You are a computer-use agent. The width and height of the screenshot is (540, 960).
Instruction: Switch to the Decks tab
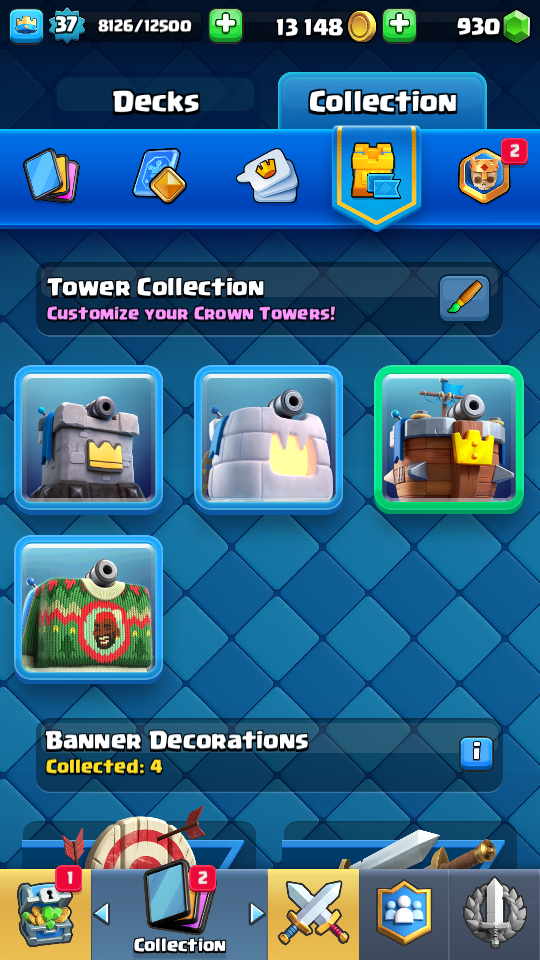(x=156, y=102)
